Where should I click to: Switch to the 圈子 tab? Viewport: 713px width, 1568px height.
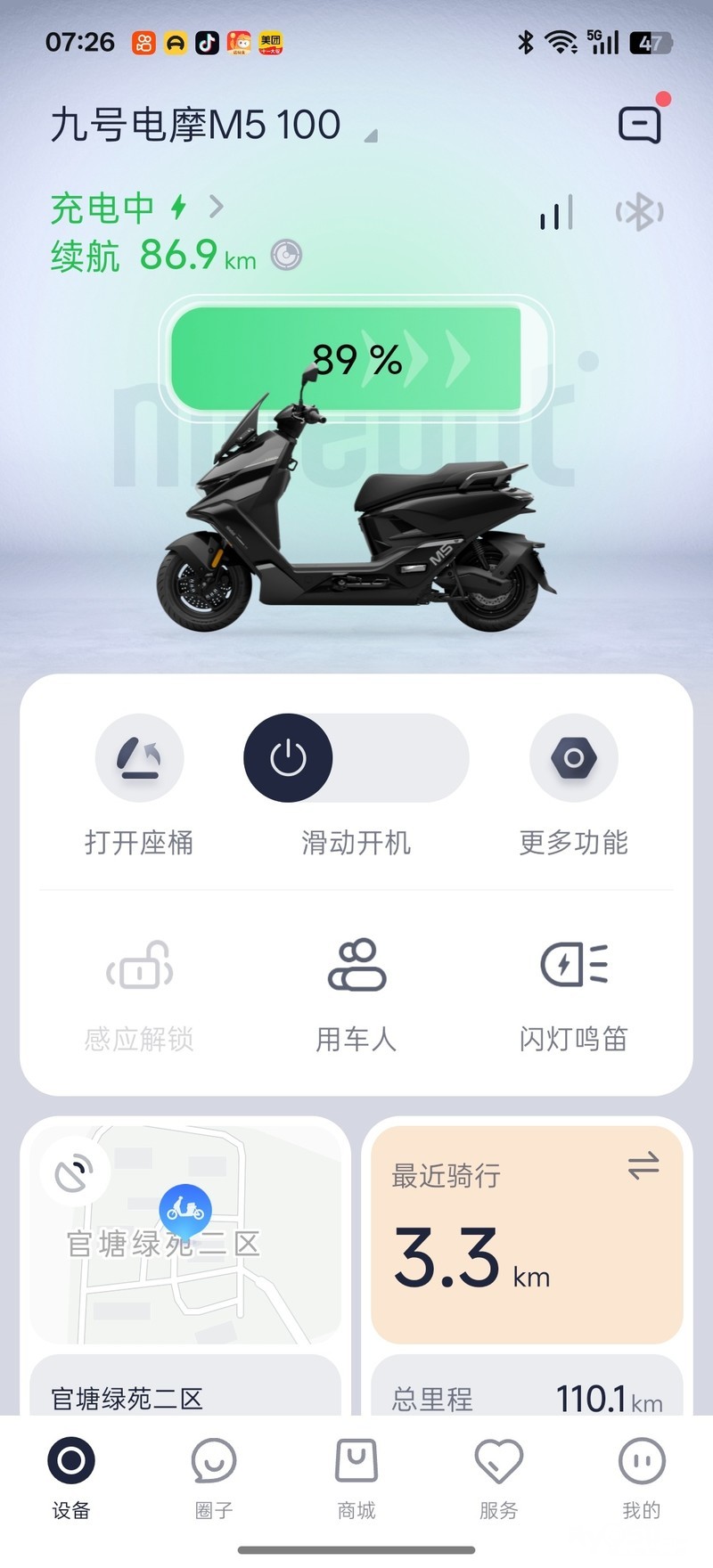pyautogui.click(x=214, y=1477)
